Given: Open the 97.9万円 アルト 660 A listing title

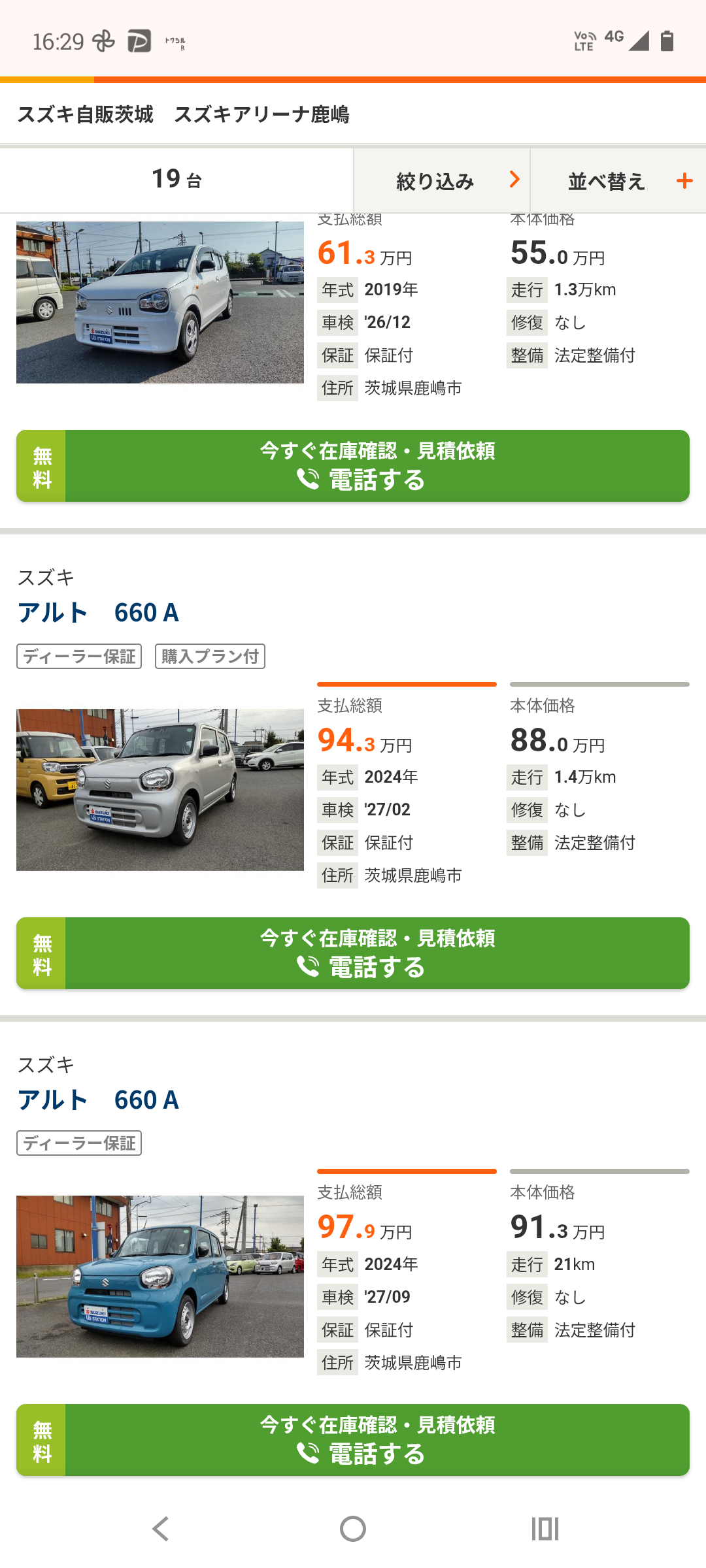Looking at the screenshot, I should coord(98,1100).
